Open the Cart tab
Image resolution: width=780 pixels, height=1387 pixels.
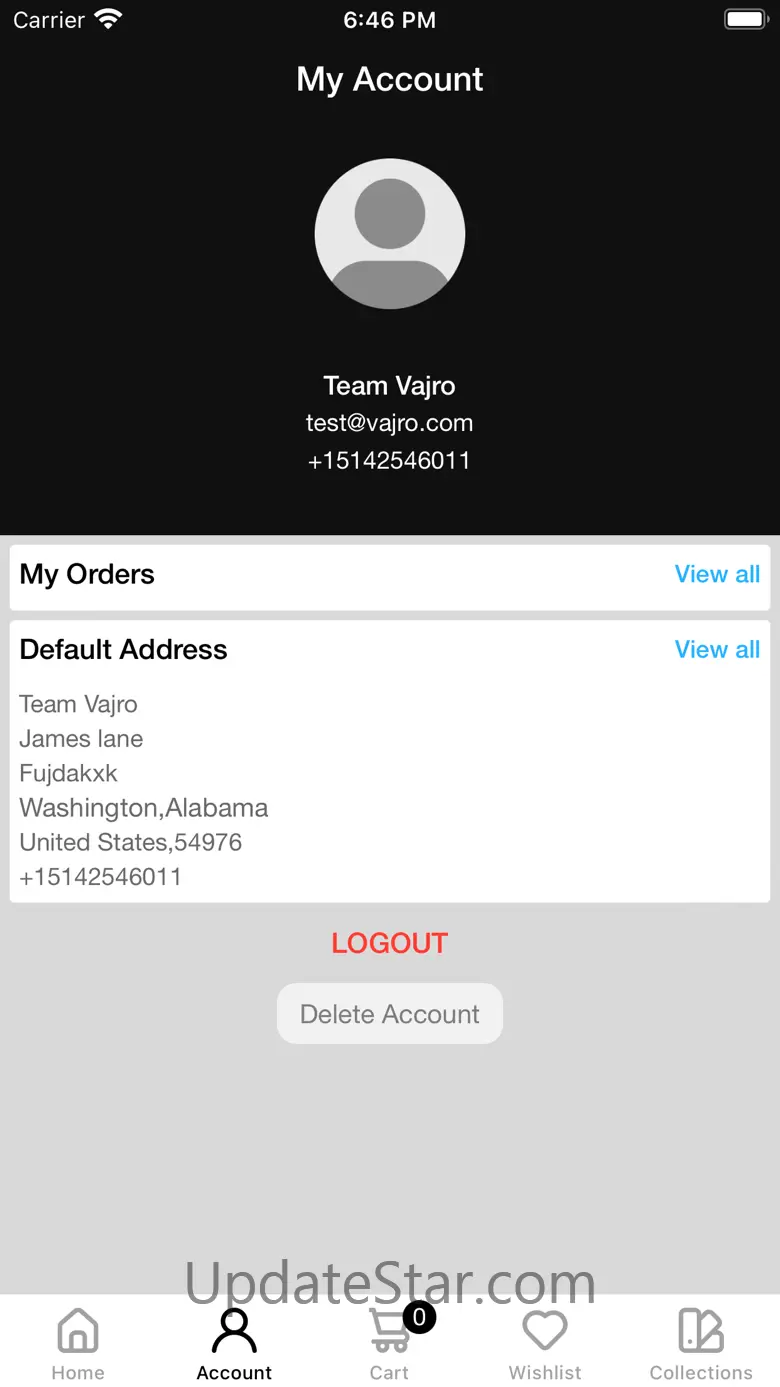[390, 1344]
